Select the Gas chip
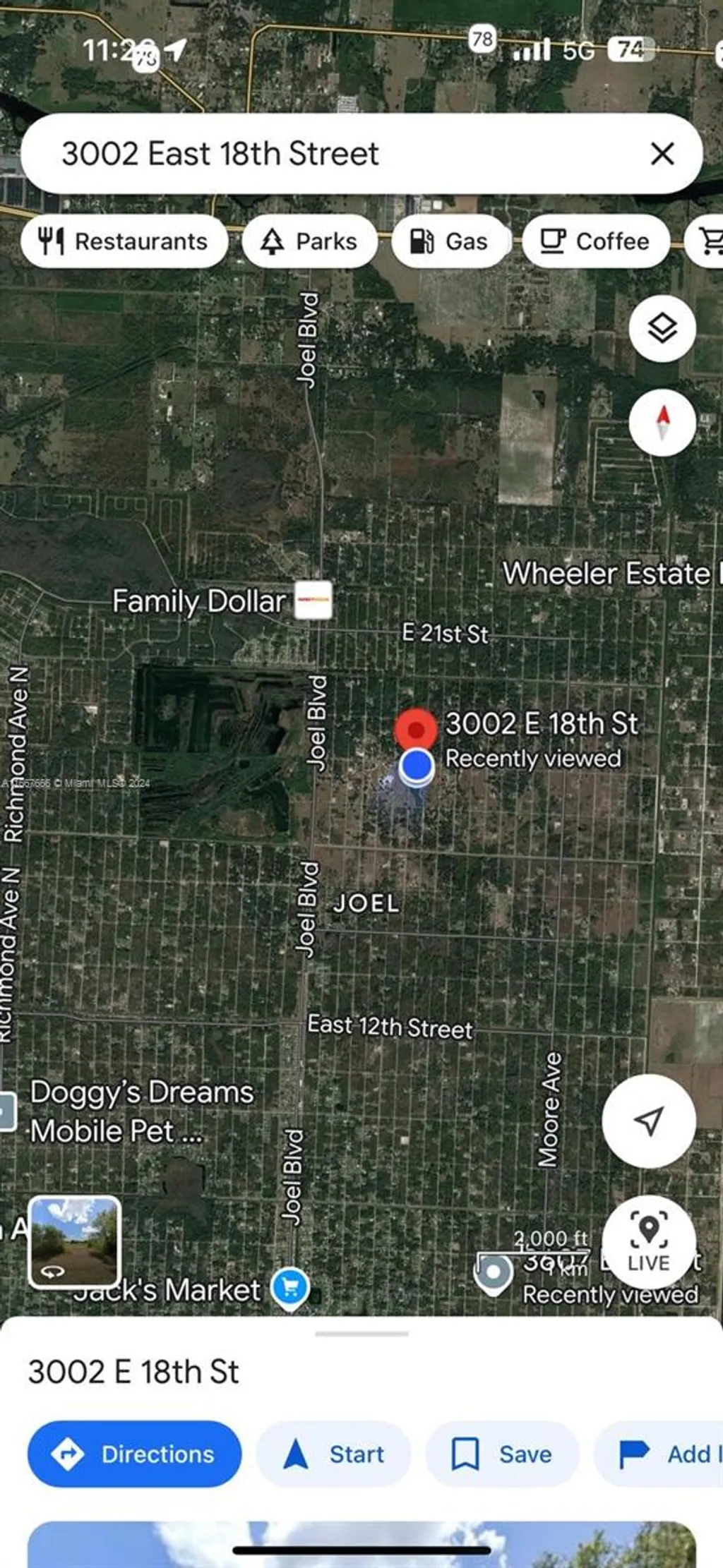 pyautogui.click(x=450, y=241)
